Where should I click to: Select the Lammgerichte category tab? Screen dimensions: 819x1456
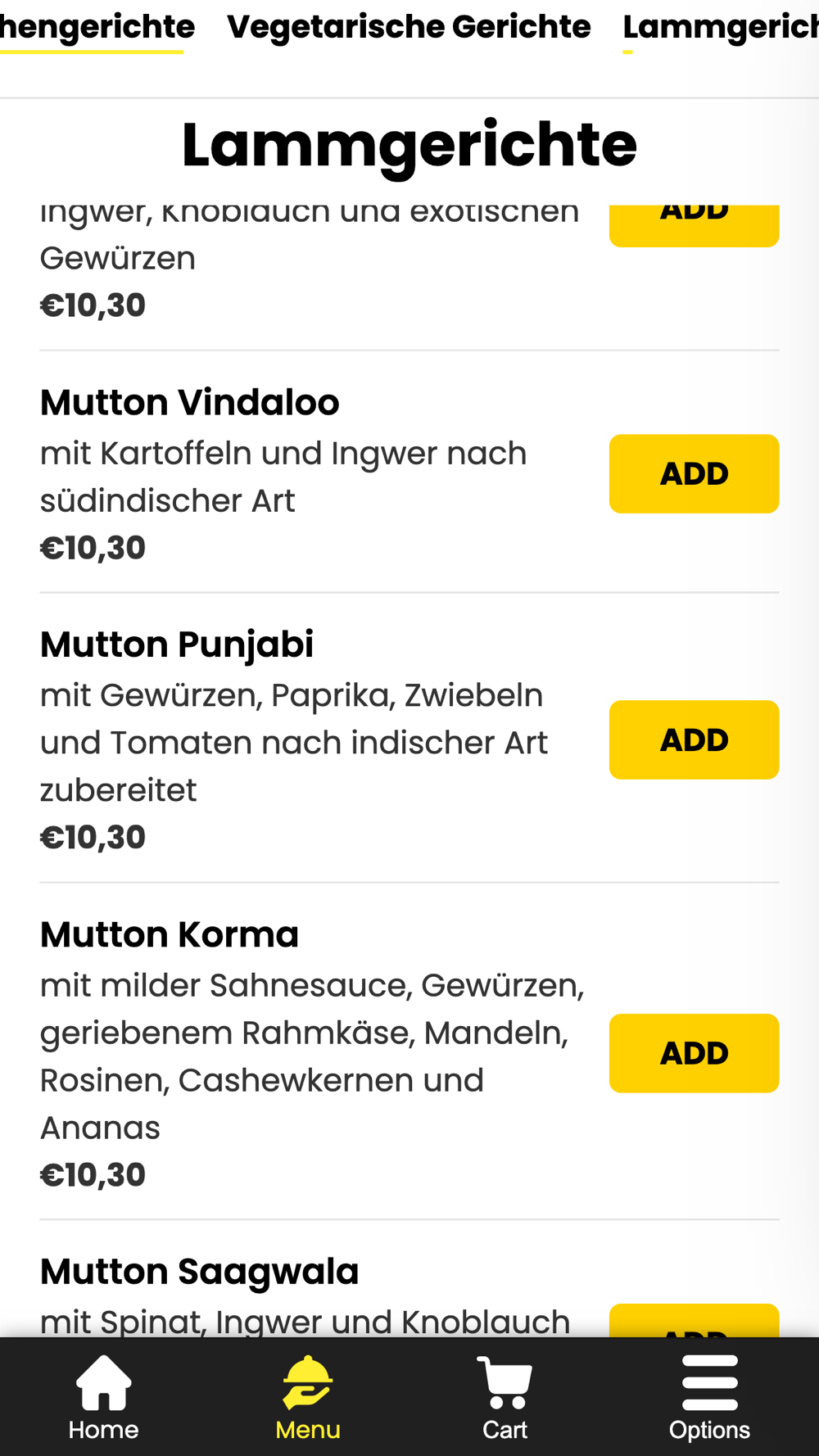721,27
